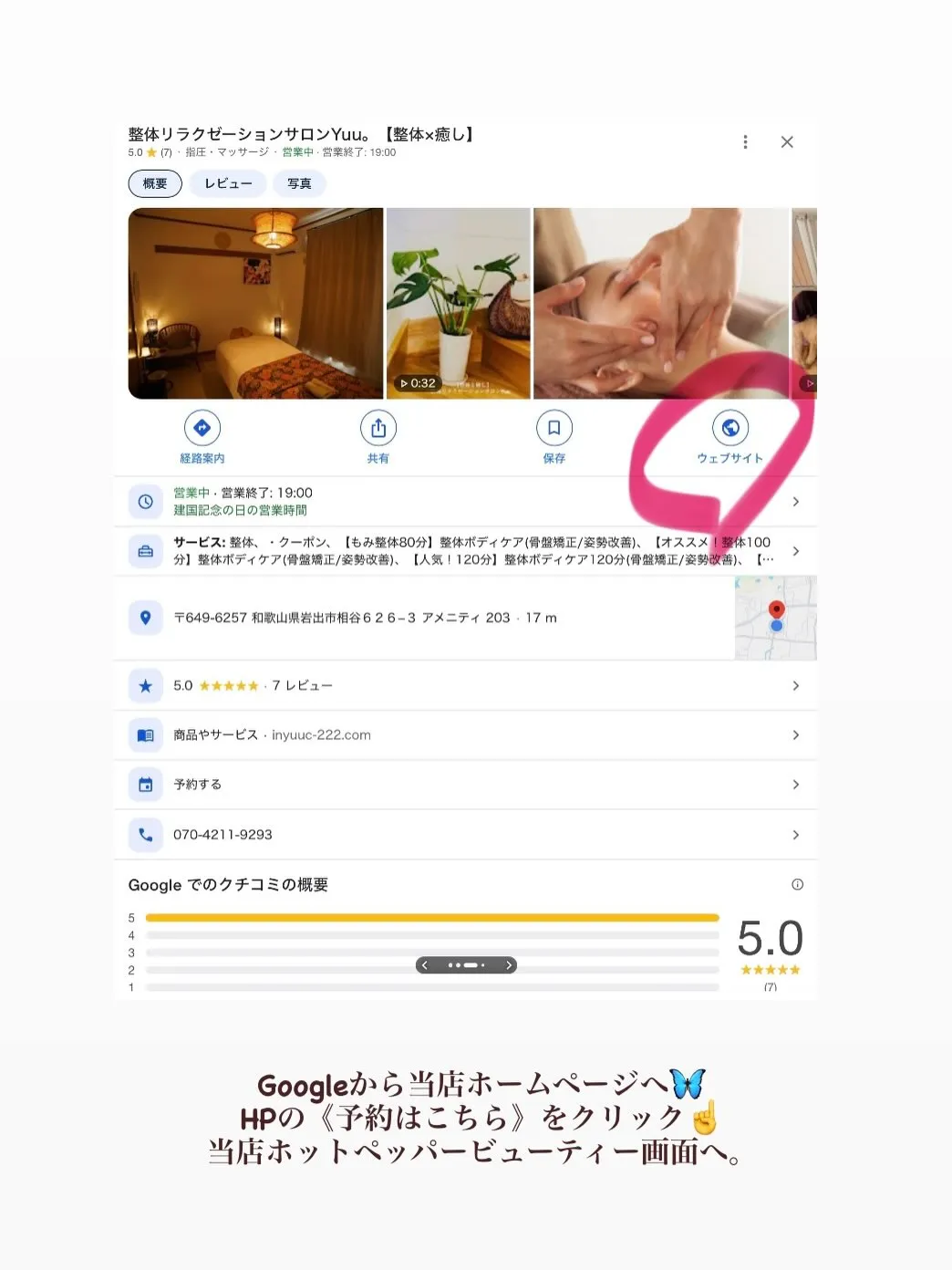Click the phone icon next to 070-4211-9293

(145, 834)
